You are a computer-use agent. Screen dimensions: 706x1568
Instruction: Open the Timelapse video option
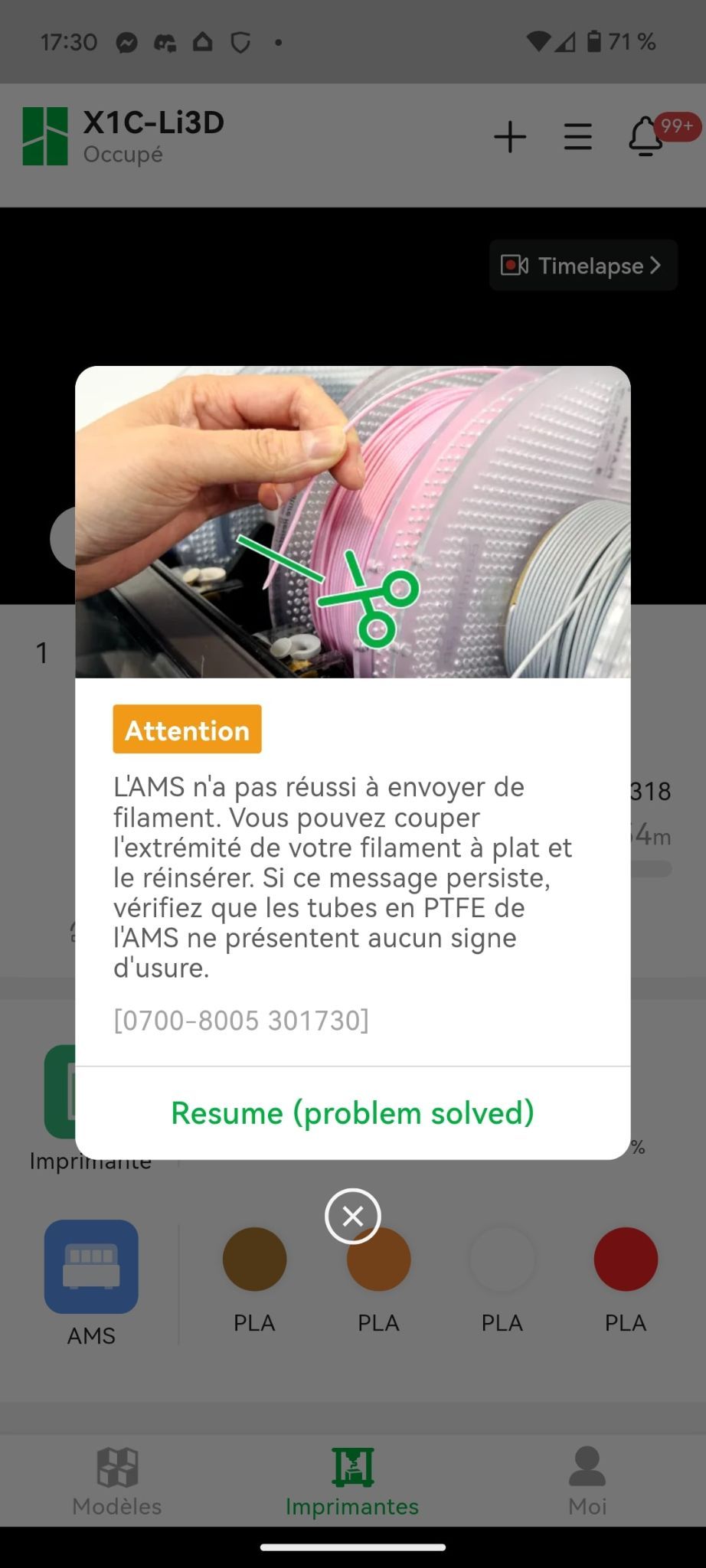583,266
